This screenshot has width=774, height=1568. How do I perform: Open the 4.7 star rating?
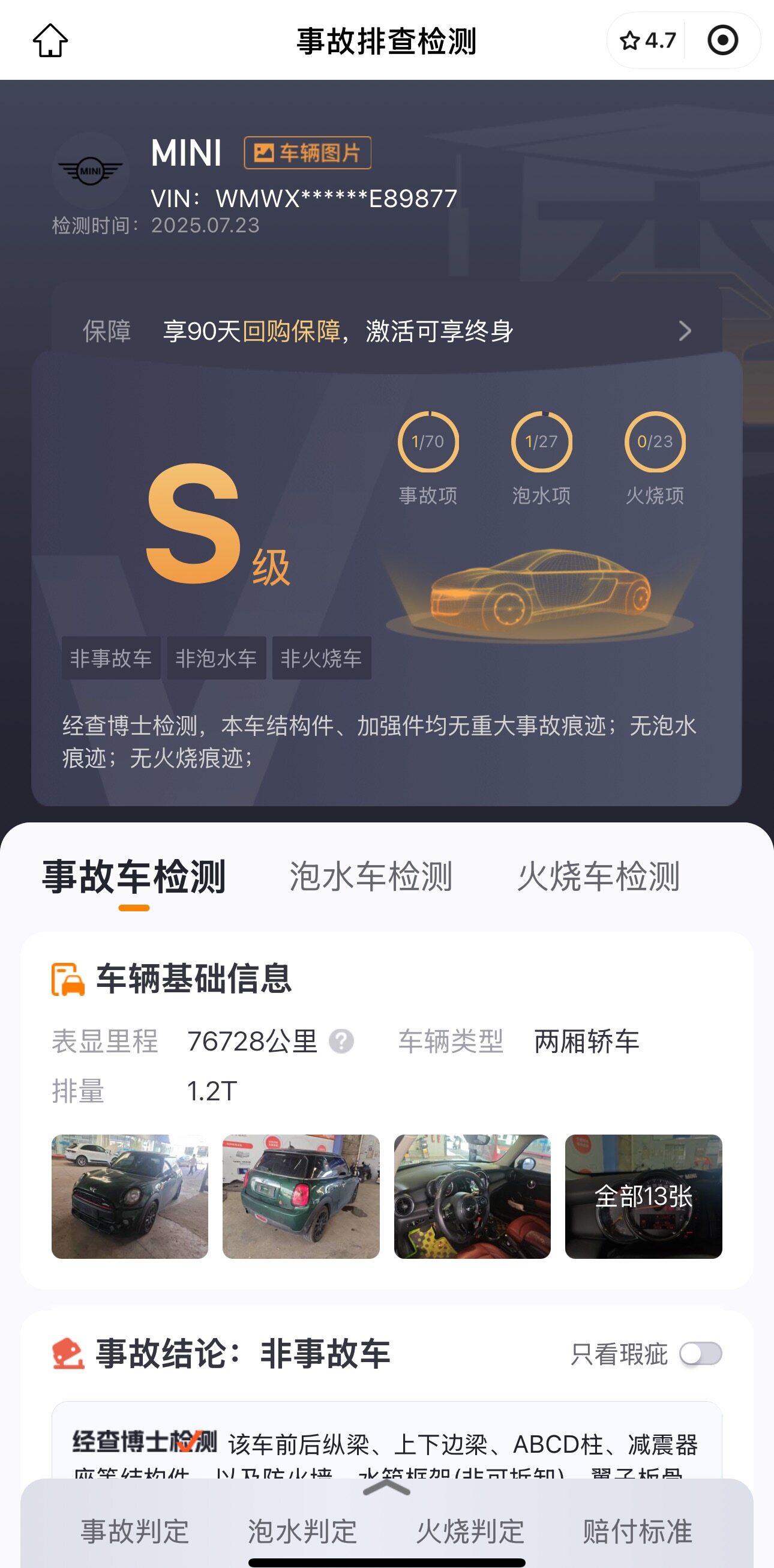647,41
